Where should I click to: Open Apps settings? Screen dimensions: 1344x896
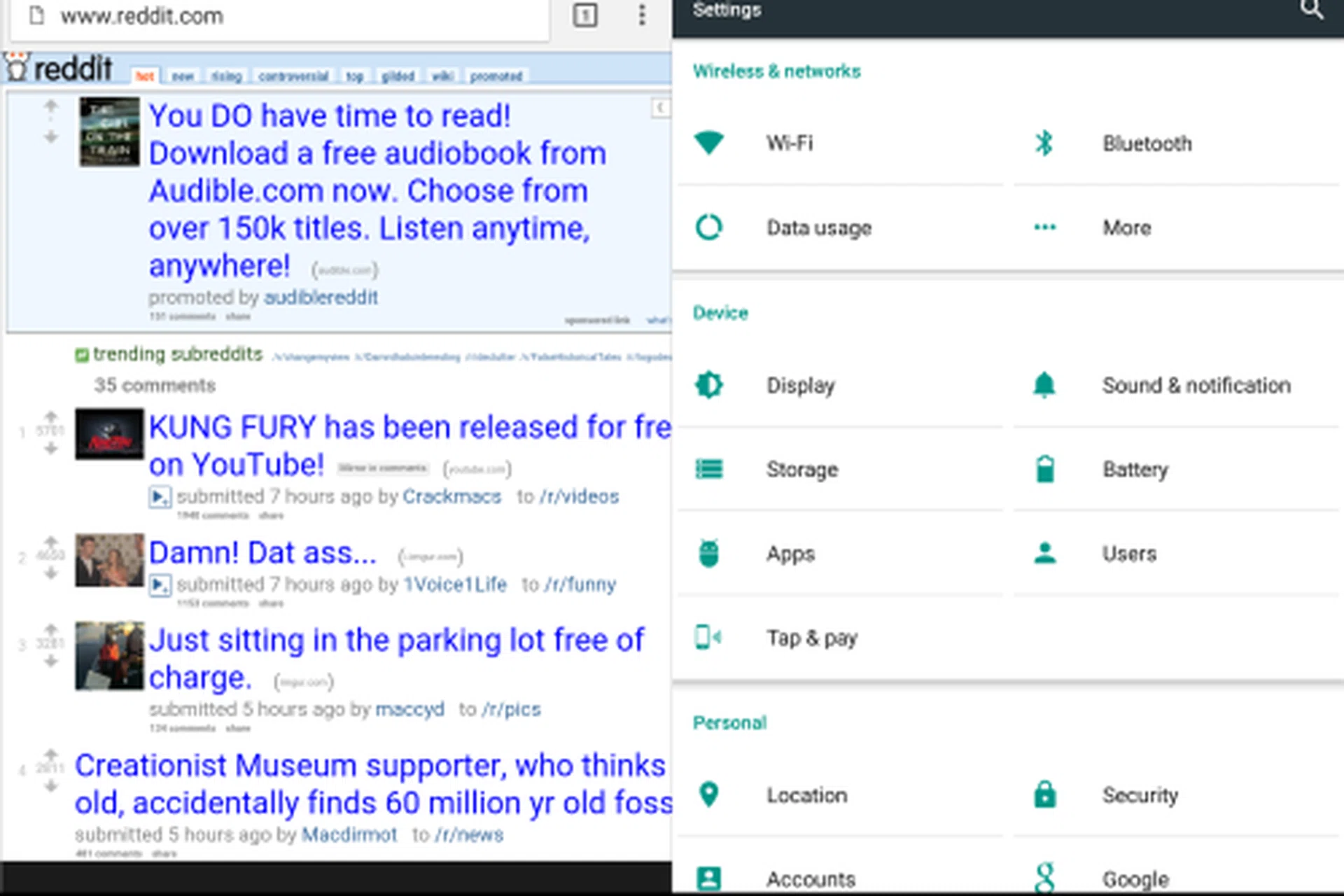coord(790,554)
